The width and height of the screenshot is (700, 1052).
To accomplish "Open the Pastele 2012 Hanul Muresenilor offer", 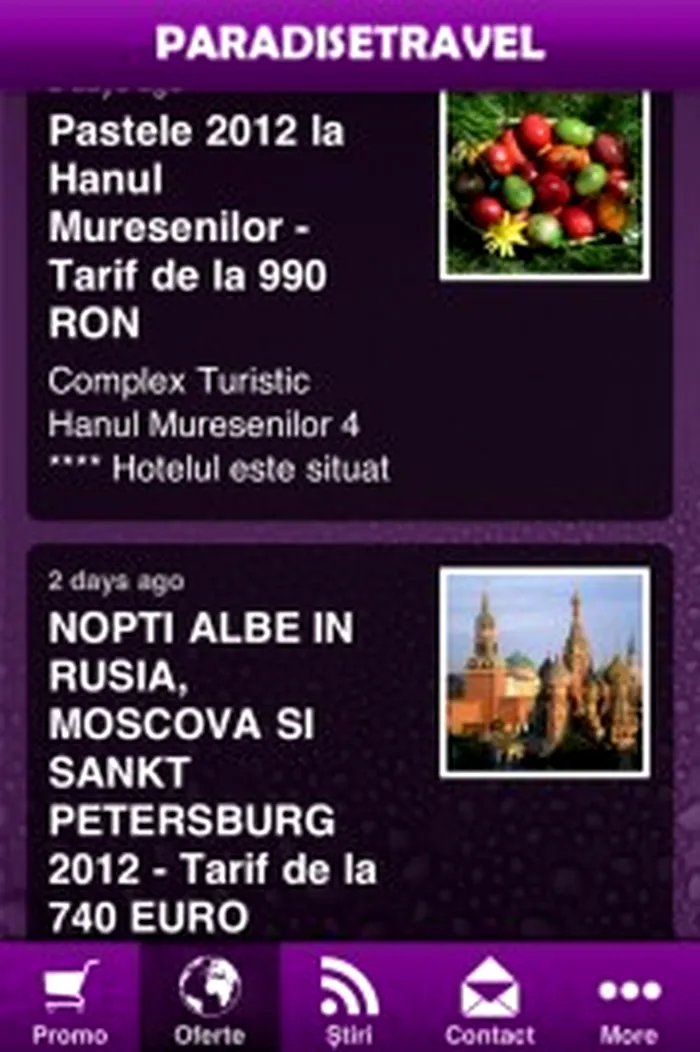I will click(200, 228).
